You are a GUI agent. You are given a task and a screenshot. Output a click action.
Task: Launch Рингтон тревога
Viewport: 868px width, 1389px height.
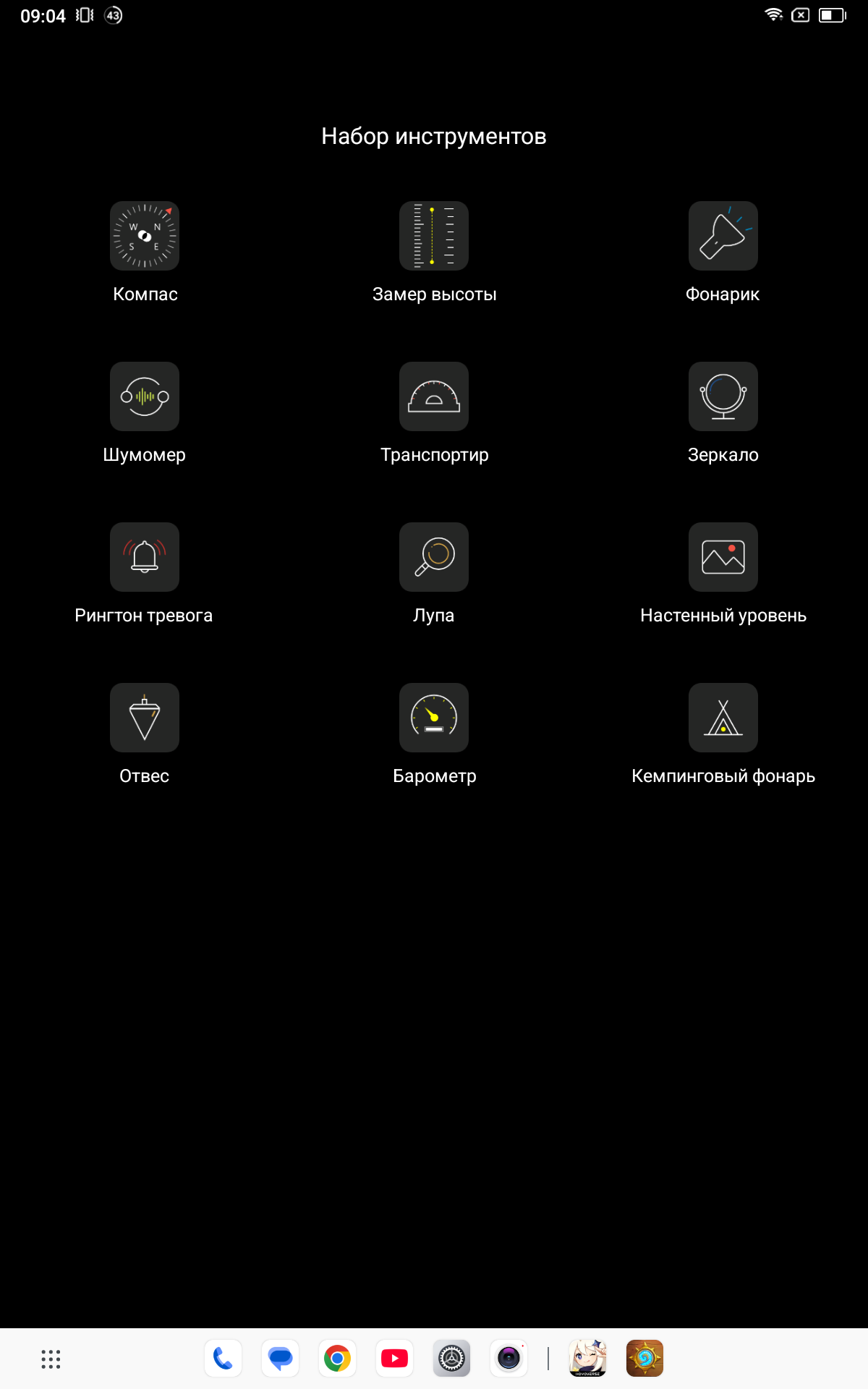pos(145,557)
